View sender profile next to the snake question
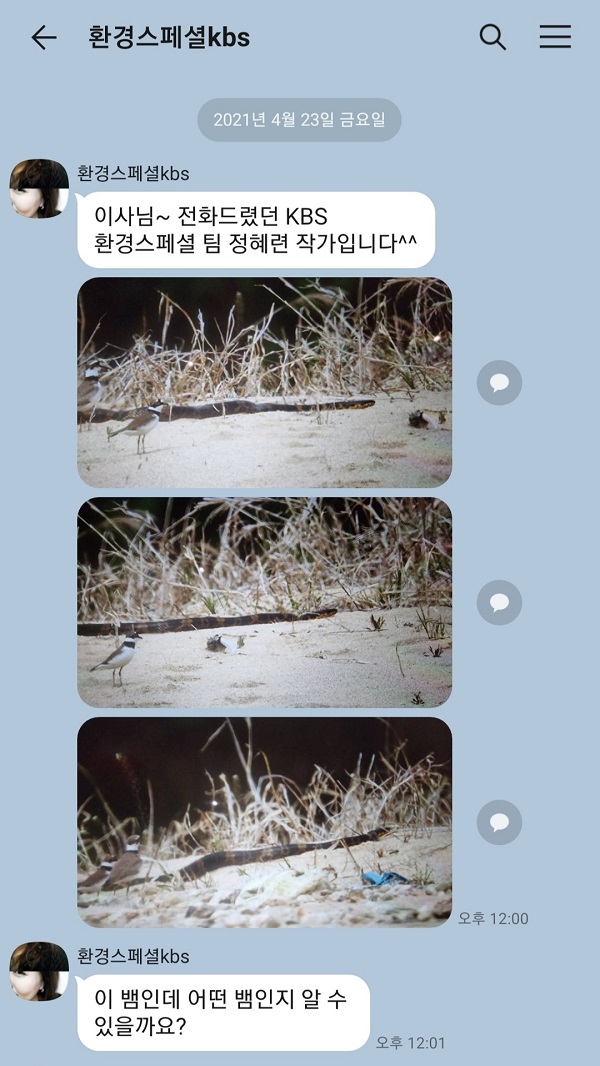Viewport: 600px width, 1066px height. 39,970
